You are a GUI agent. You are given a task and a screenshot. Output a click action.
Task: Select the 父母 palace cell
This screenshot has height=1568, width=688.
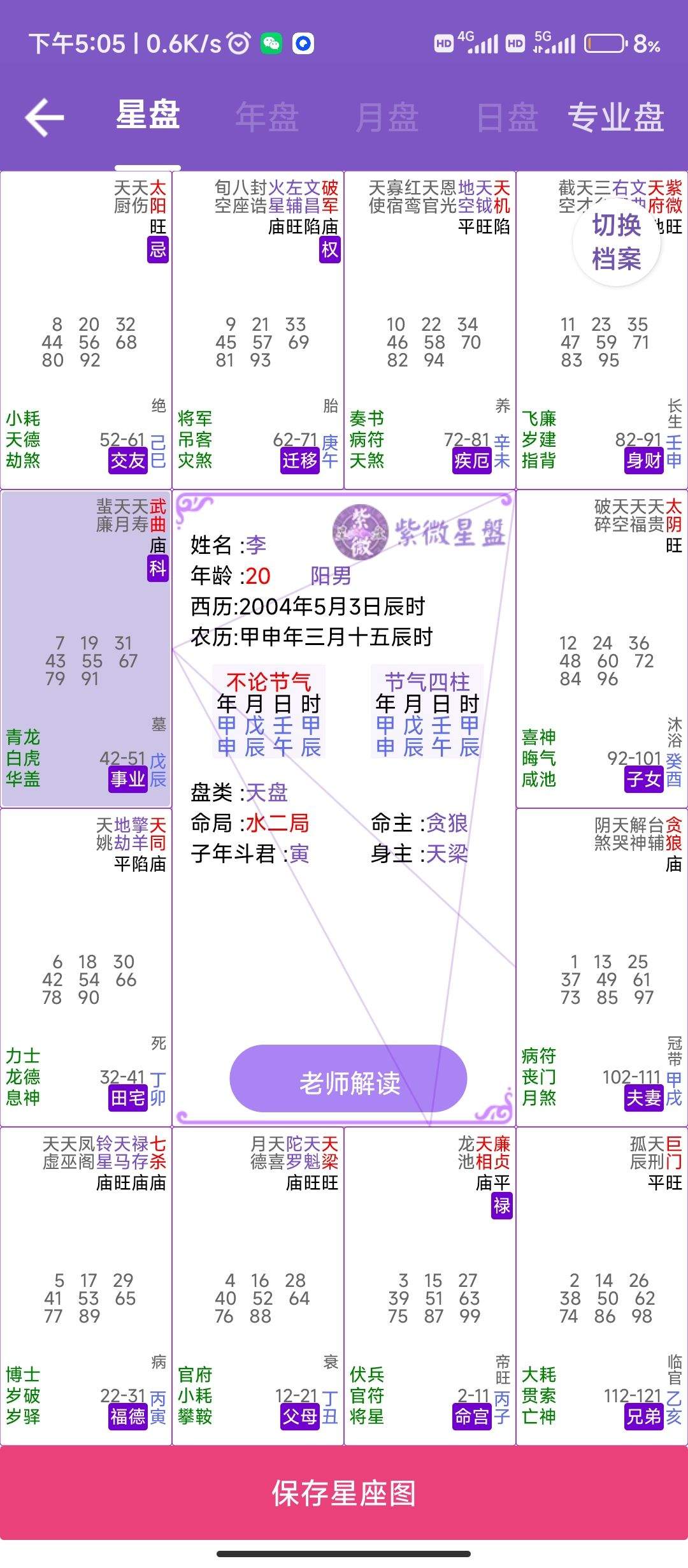pos(258,1286)
